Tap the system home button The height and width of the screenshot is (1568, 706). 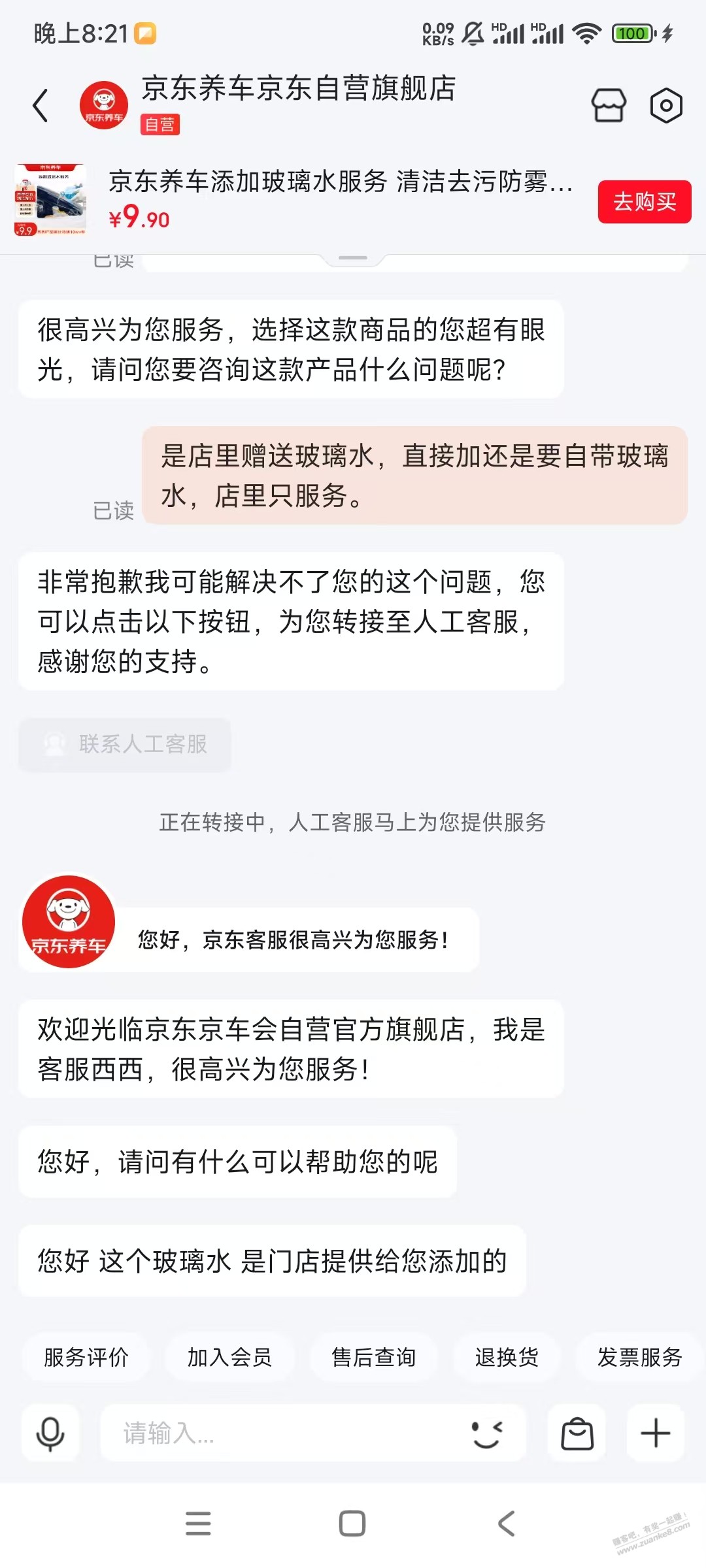[352, 1524]
